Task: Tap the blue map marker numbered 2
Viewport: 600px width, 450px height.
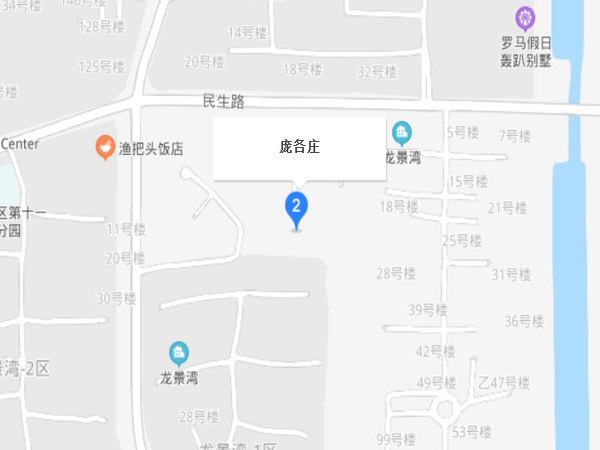Action: coord(296,208)
